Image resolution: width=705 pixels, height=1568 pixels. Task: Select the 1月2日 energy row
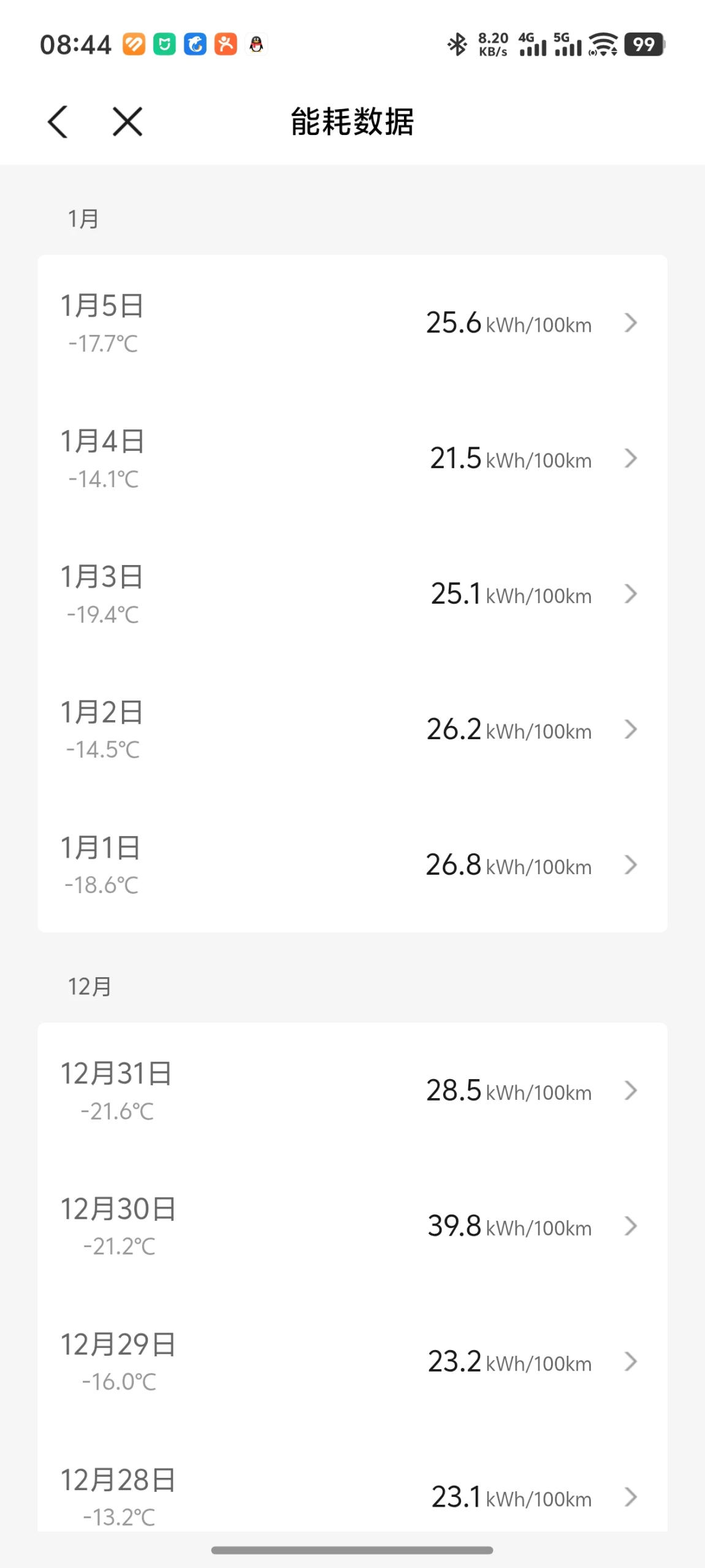352,730
